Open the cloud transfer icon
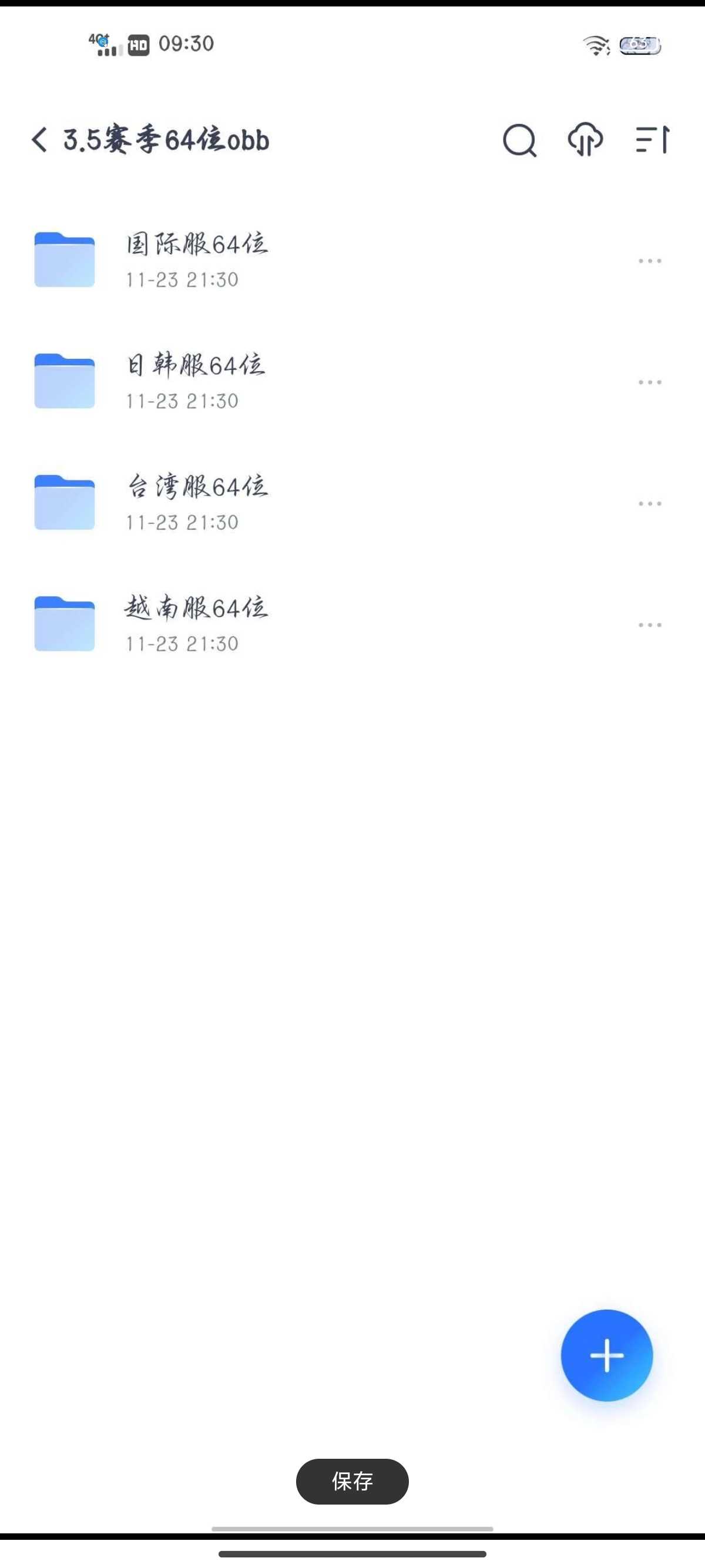Viewport: 705px width, 1568px height. pos(586,139)
